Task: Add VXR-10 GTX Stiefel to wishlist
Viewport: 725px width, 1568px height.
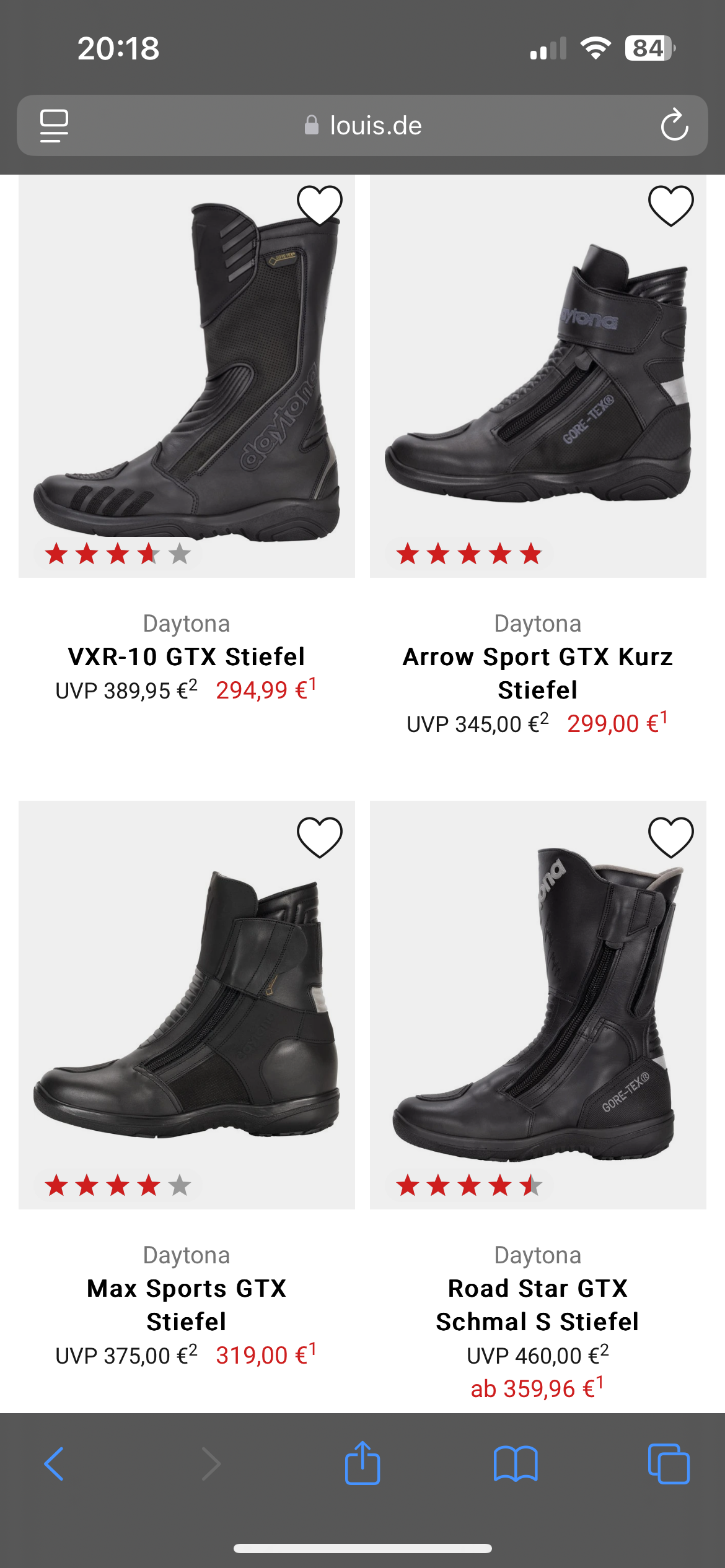Action: (x=320, y=205)
